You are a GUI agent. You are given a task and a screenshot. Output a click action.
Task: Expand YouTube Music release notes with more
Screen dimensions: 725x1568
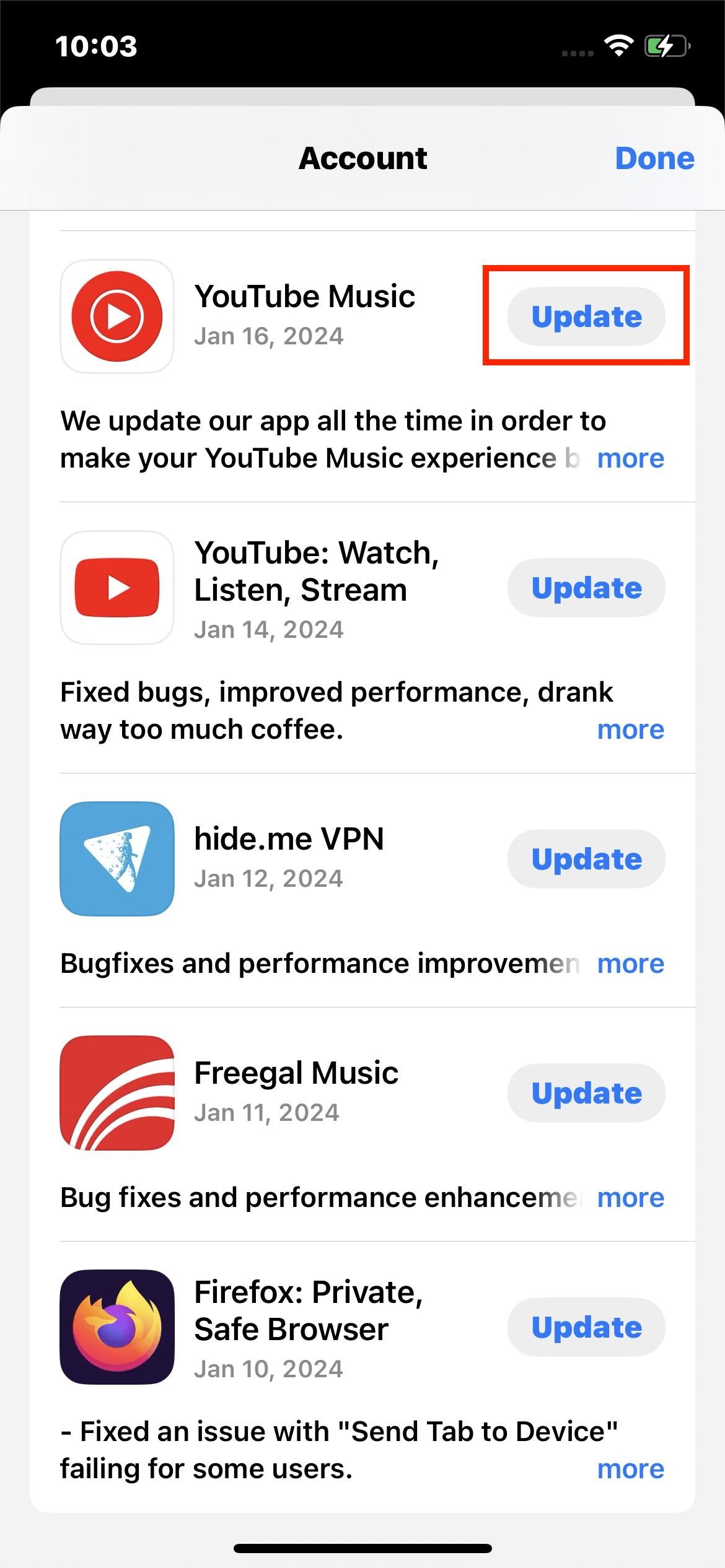pyautogui.click(x=630, y=458)
